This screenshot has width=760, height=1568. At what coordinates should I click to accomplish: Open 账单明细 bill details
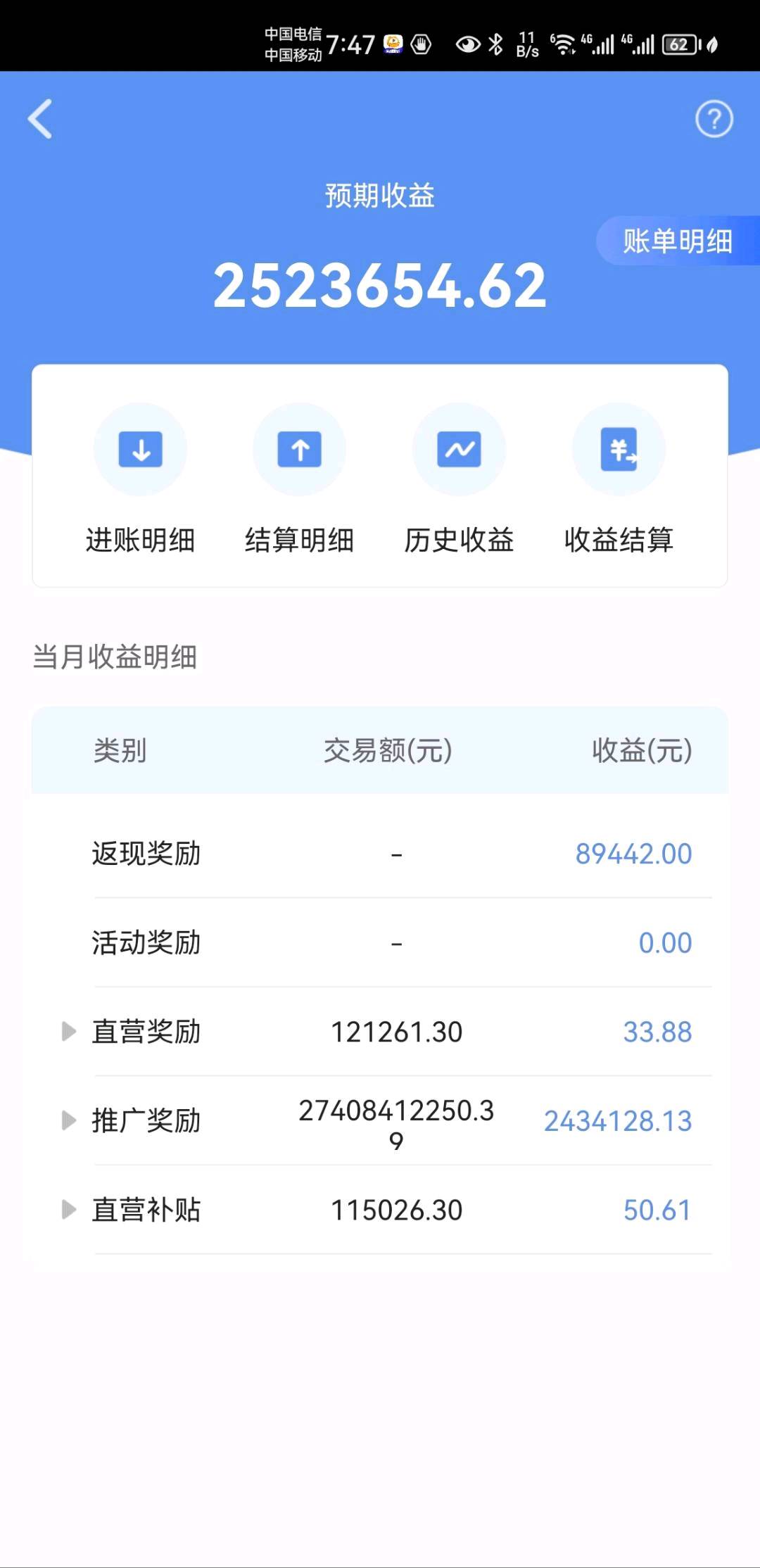[x=677, y=241]
